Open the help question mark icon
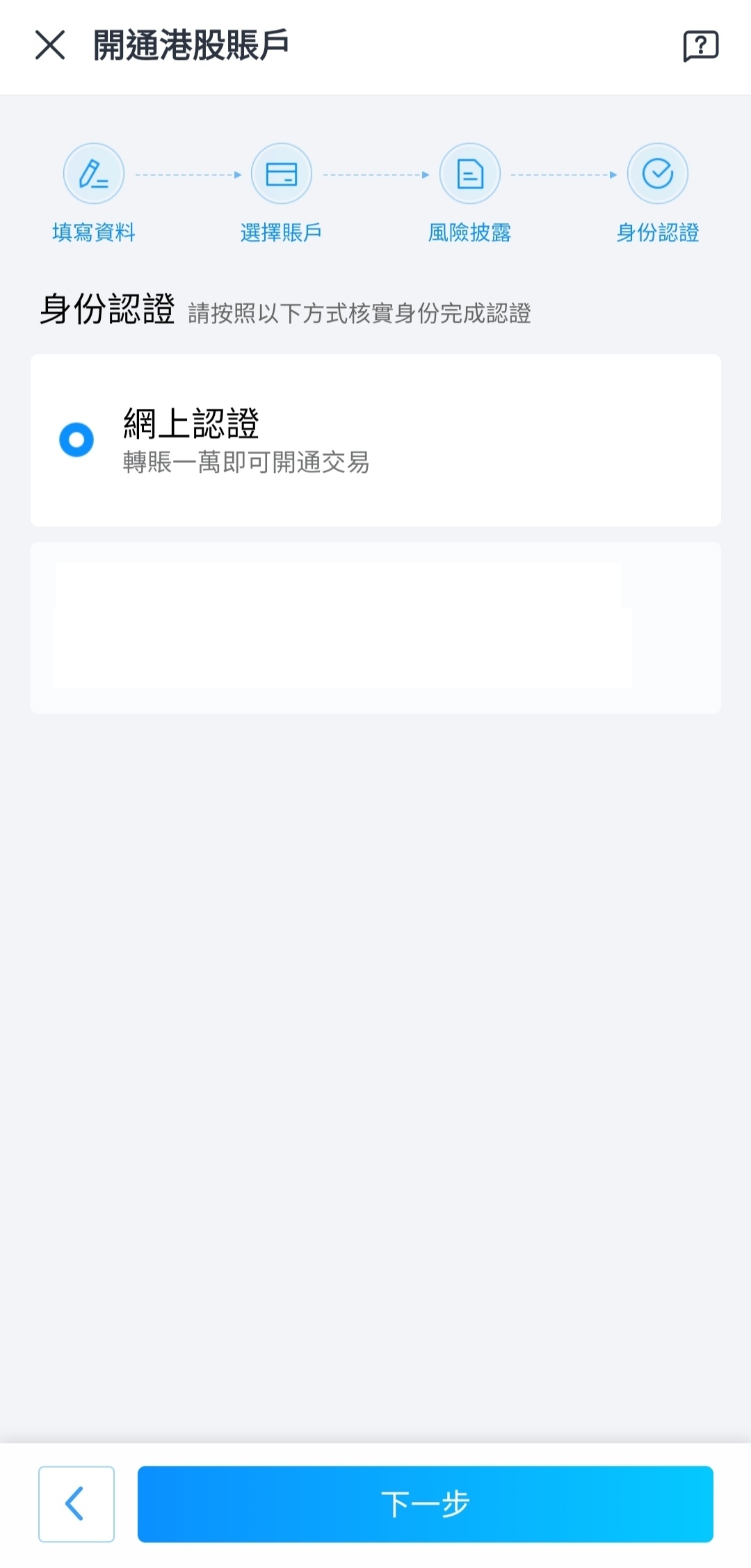Screen dimensions: 751x1568 pyautogui.click(x=701, y=46)
